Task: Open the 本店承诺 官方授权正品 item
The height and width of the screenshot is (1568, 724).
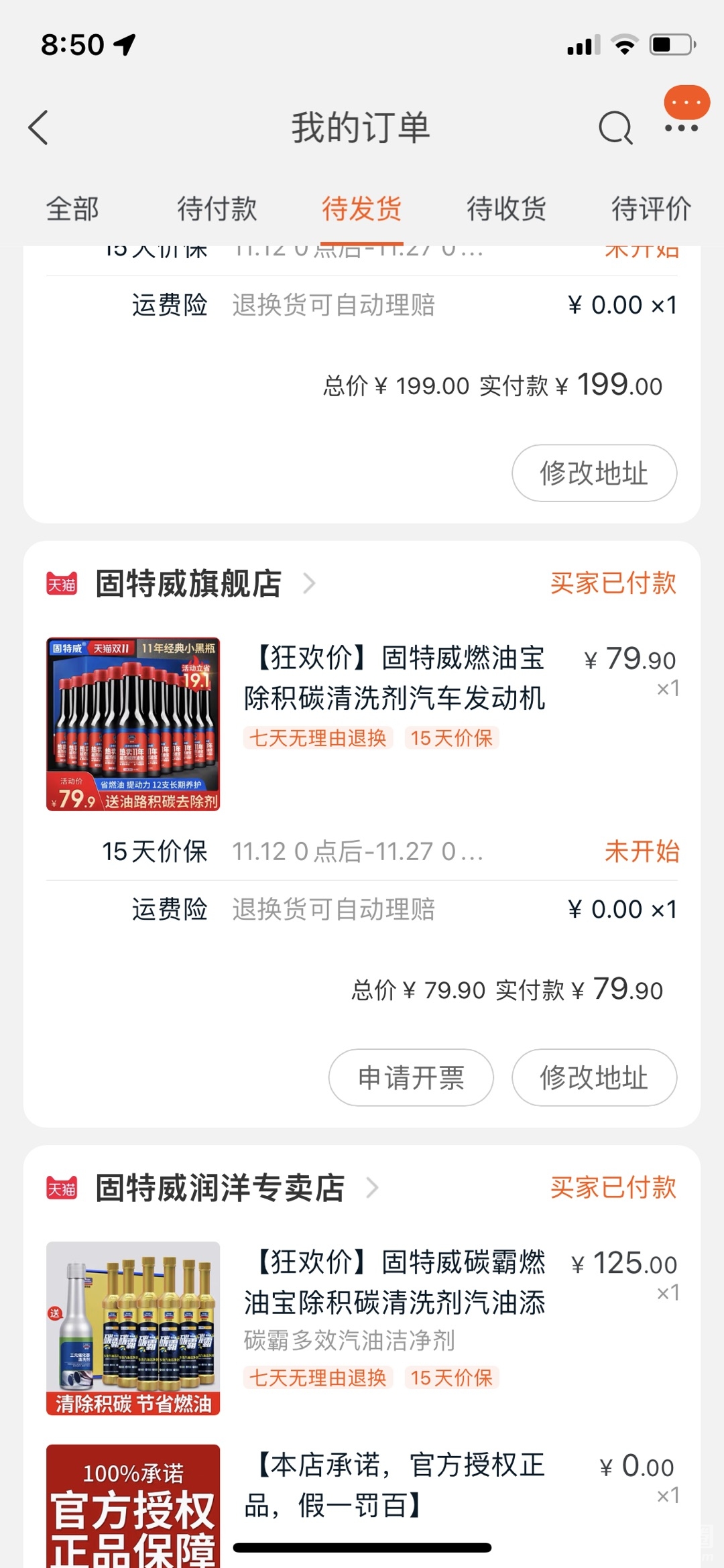Action: coord(394,1486)
